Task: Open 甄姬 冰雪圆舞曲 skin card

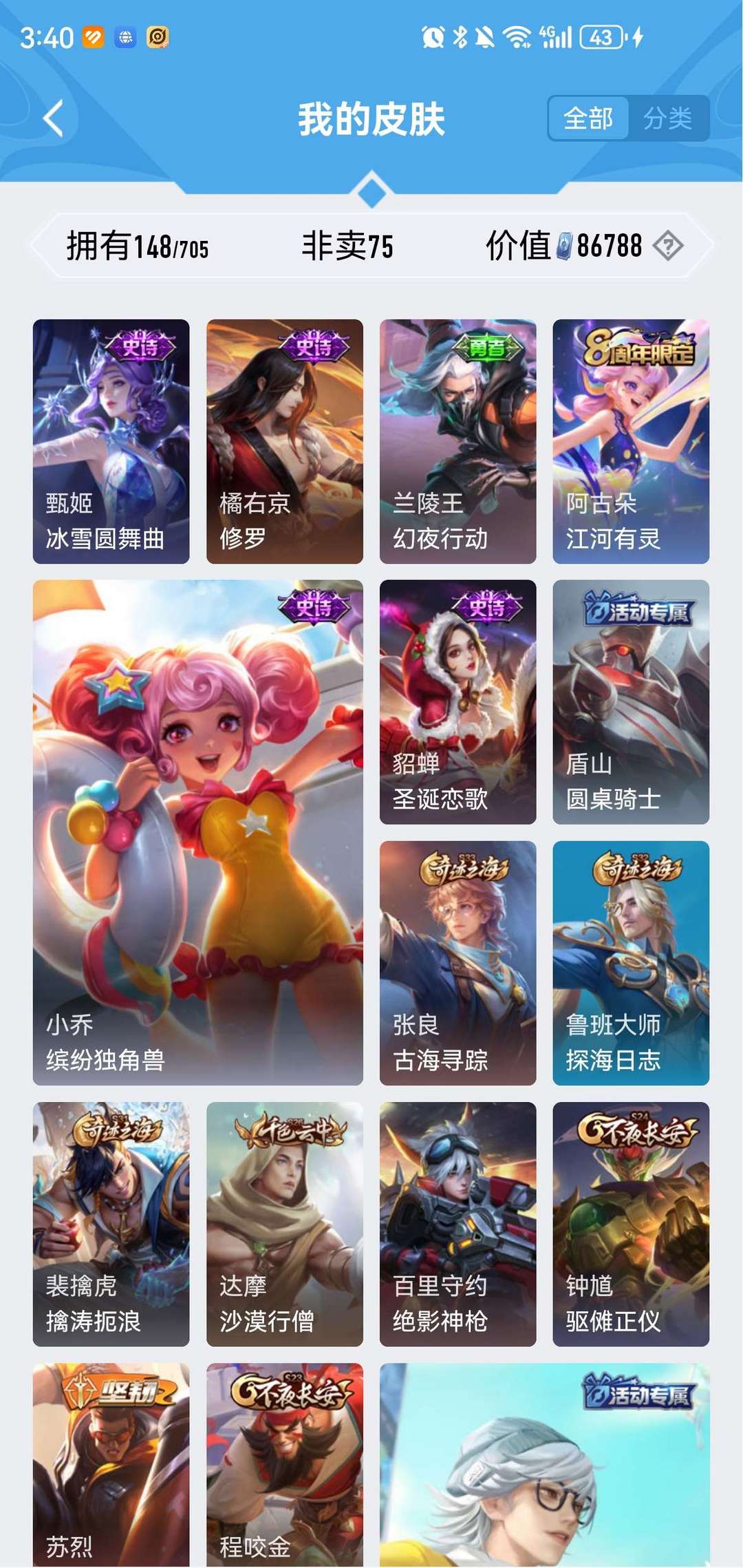Action: pos(111,441)
